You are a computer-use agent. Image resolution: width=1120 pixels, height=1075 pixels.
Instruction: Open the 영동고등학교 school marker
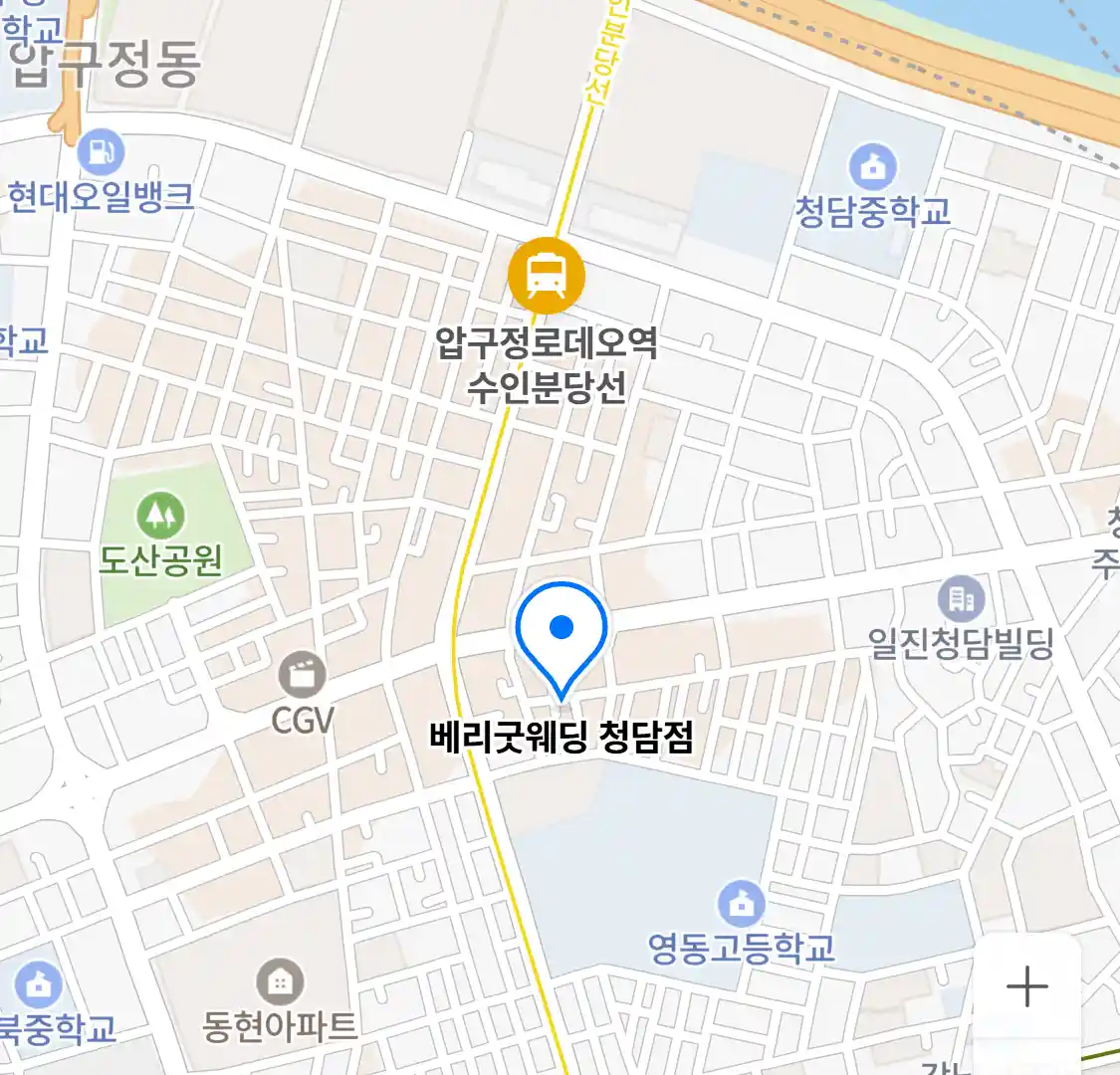(x=741, y=905)
